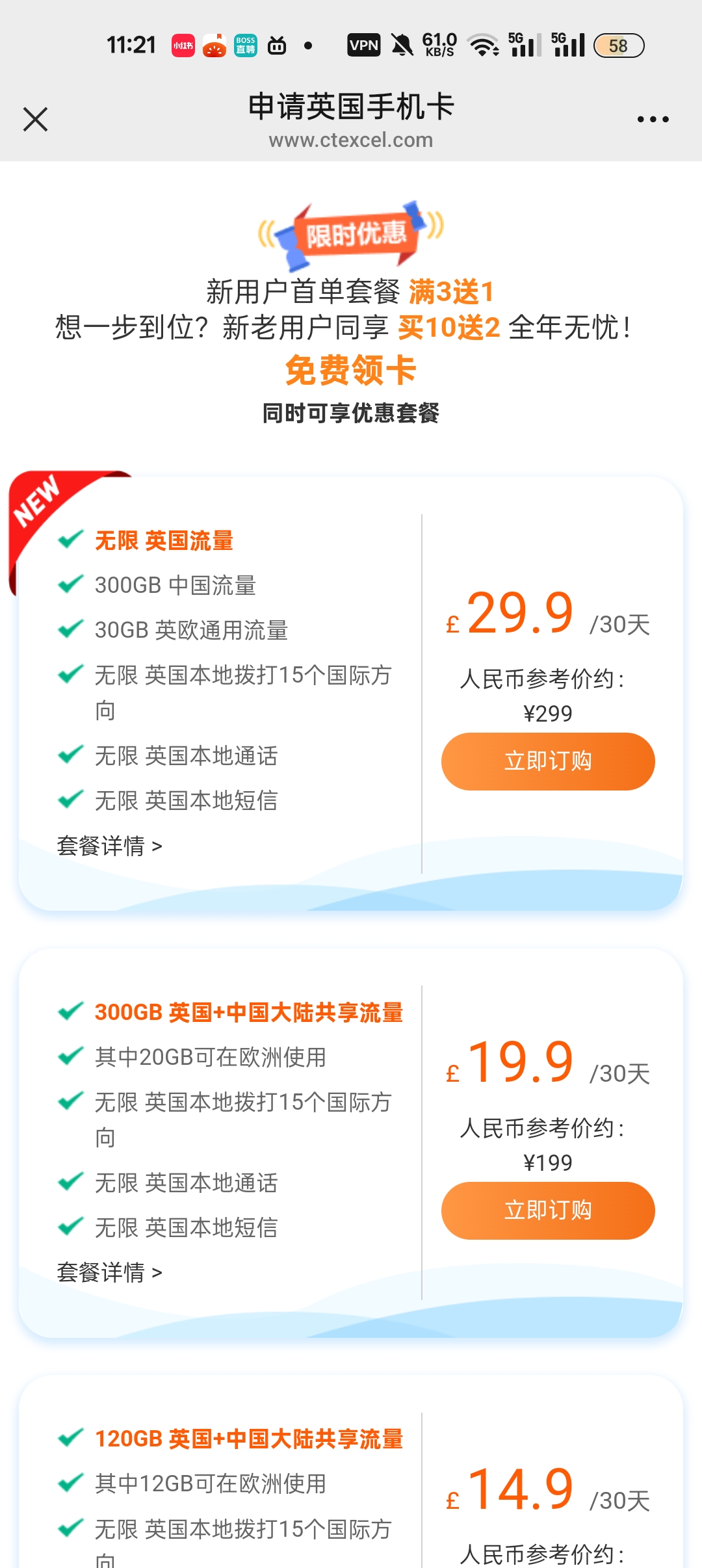The width and height of the screenshot is (702, 1568).
Task: Open 套餐详情 for the 300GB shared plan
Action: [x=109, y=1272]
